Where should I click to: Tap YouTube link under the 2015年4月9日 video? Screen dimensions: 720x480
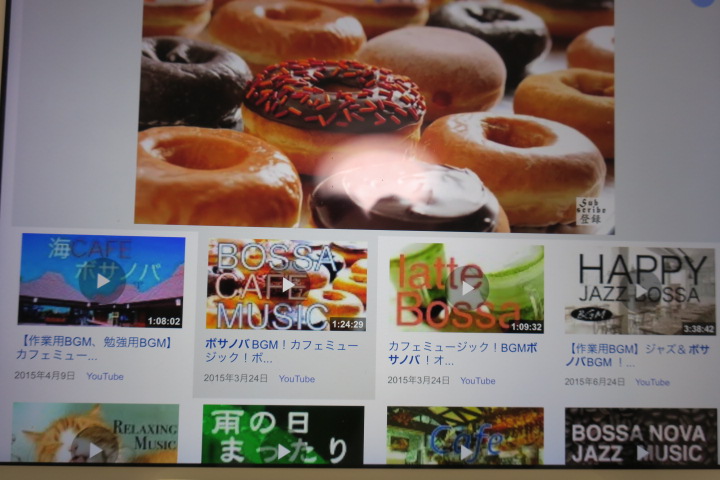(x=105, y=377)
